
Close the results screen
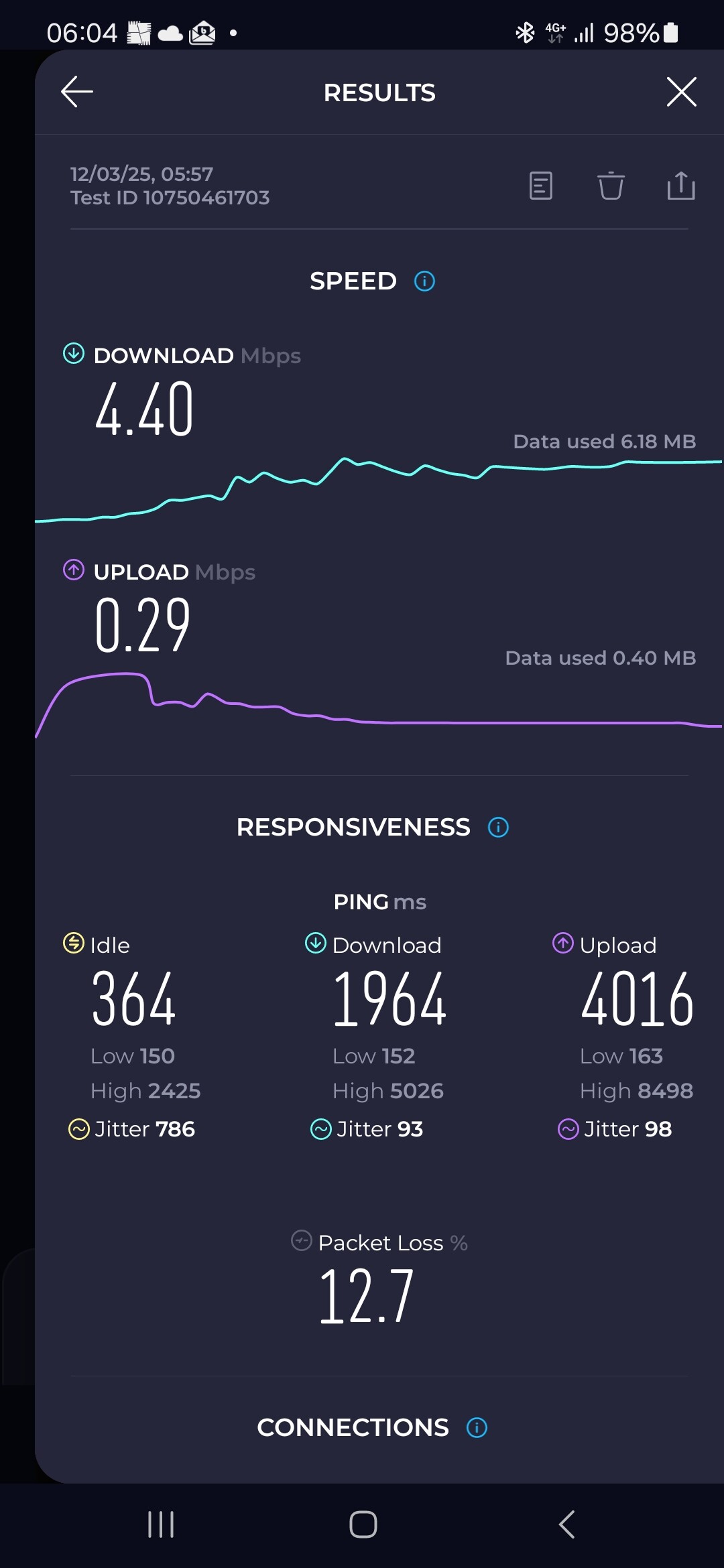click(x=681, y=92)
